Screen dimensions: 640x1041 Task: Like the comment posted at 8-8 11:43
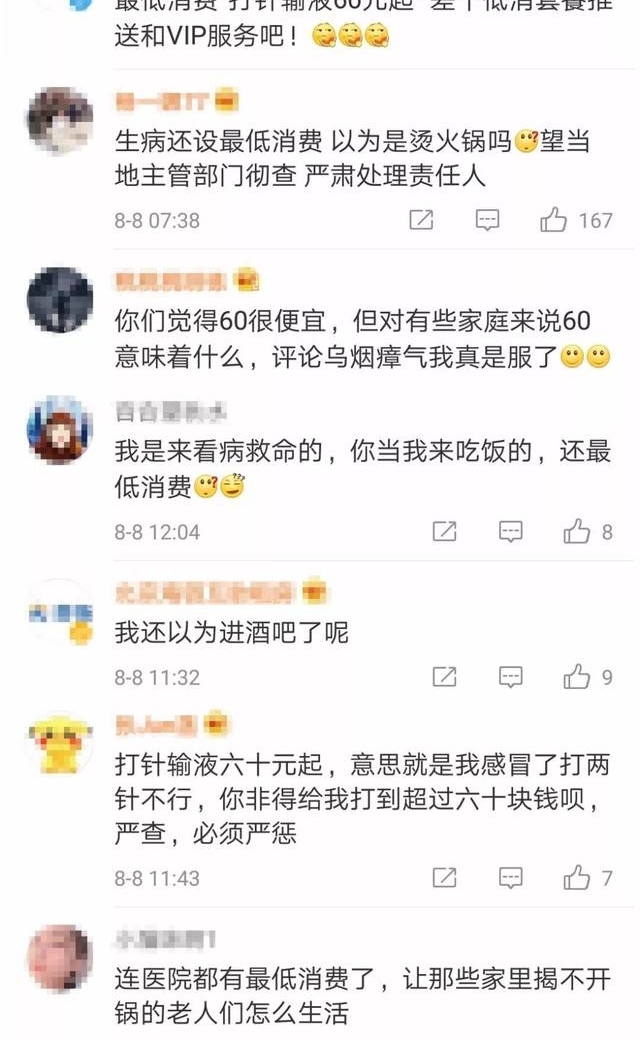(577, 878)
